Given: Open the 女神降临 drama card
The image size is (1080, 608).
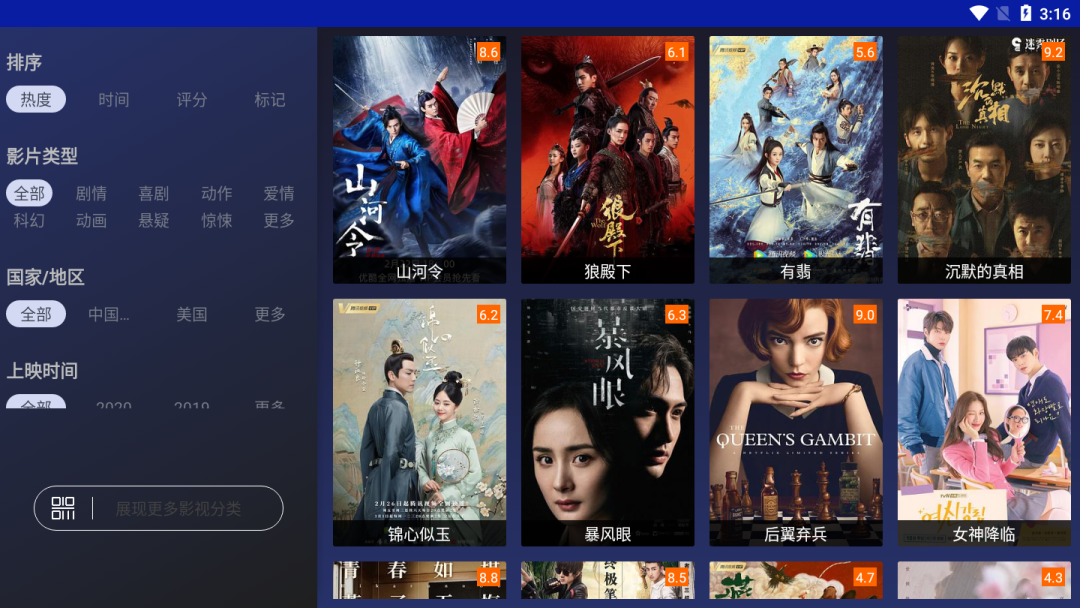Looking at the screenshot, I should pos(984,422).
